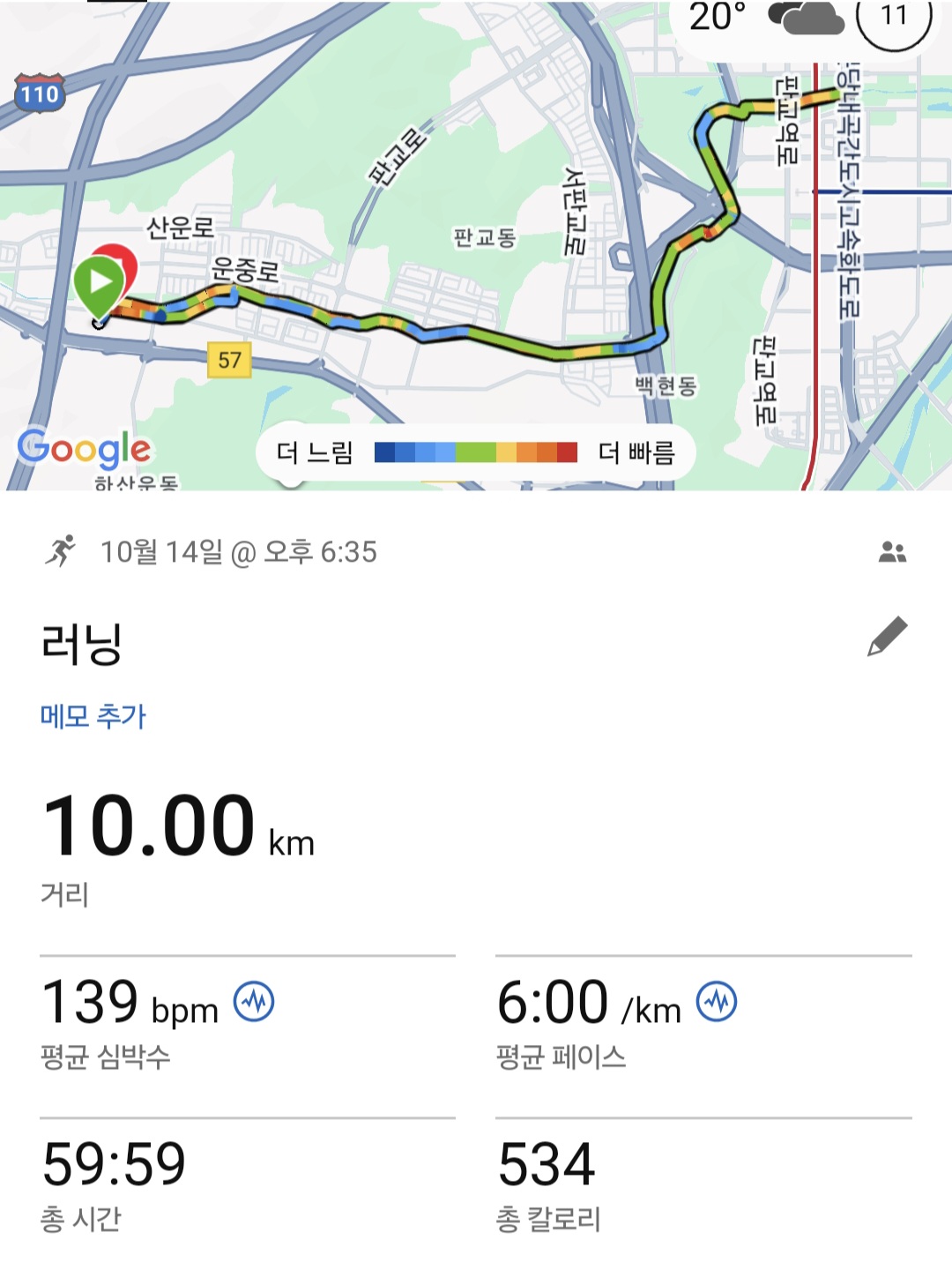Edit the 러닝 activity name
952x1277 pixels.
tap(887, 637)
